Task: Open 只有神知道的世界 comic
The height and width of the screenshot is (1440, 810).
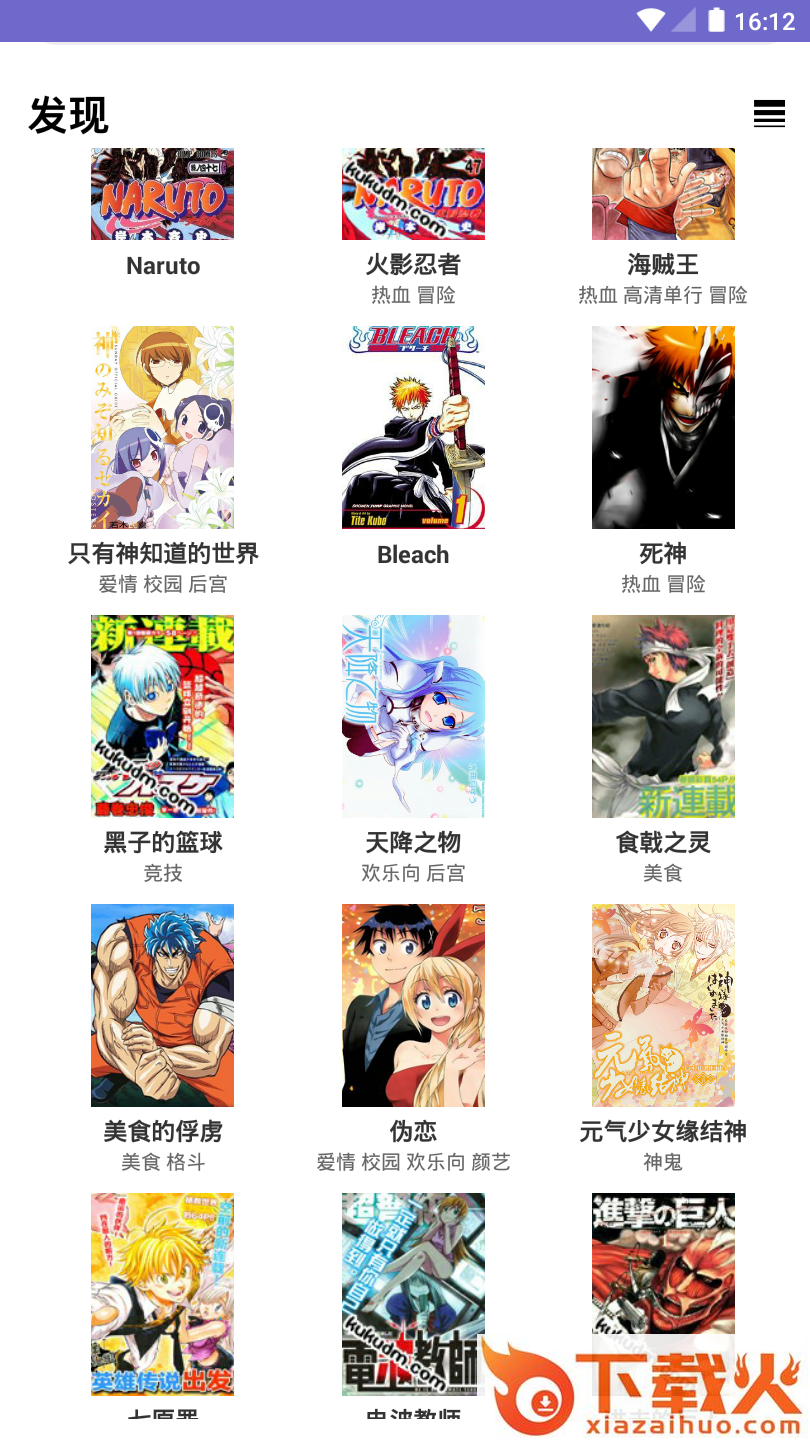Action: coord(162,428)
